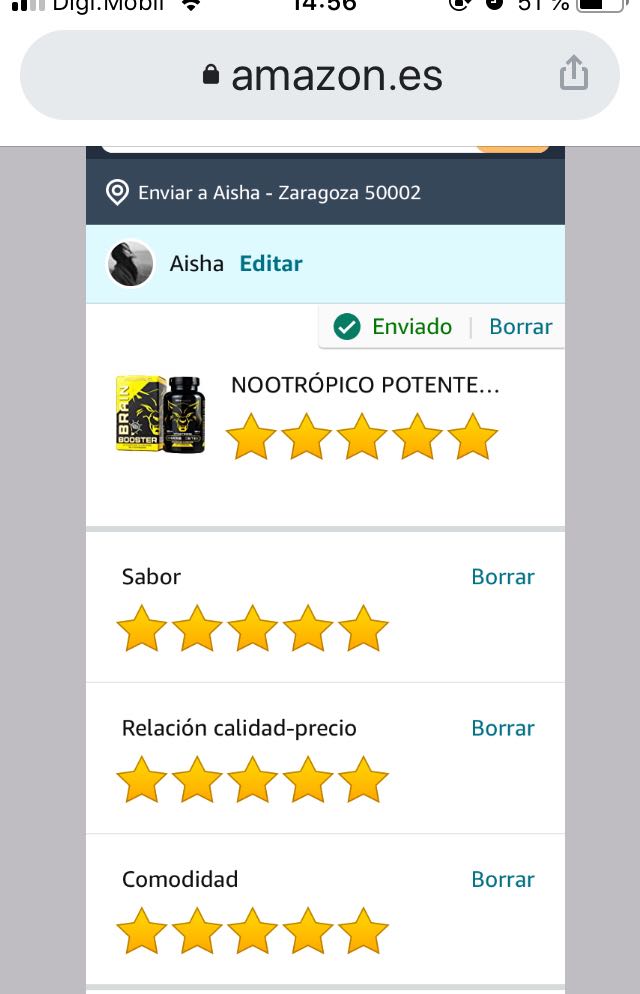
Task: Rate Sabor four stars
Action: 307,630
